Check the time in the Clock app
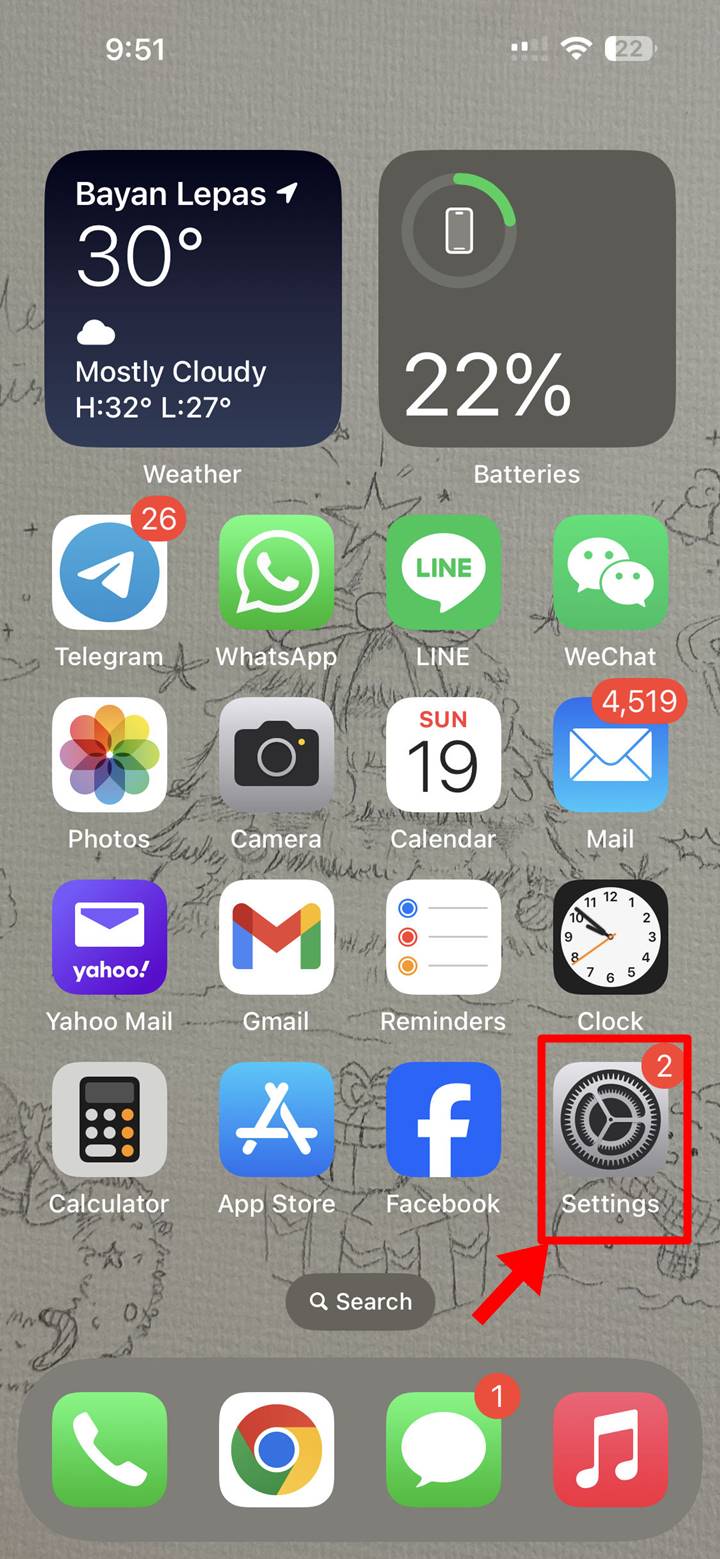720x1559 pixels. click(610, 938)
